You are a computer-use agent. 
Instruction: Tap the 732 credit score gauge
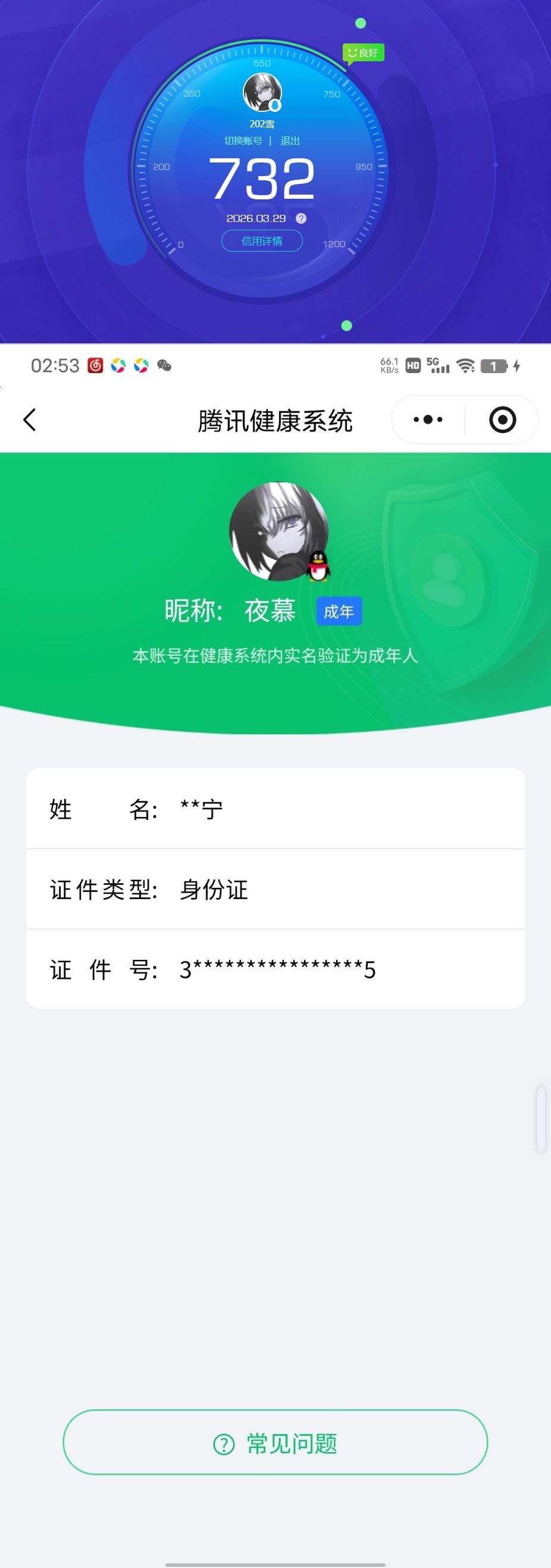point(262,180)
